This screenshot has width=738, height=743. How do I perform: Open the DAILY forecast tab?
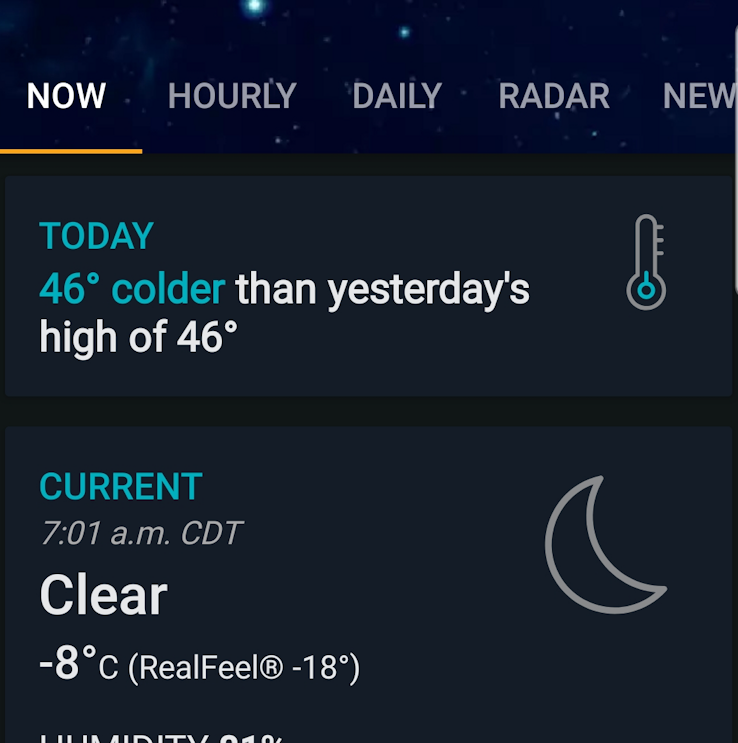pos(397,96)
